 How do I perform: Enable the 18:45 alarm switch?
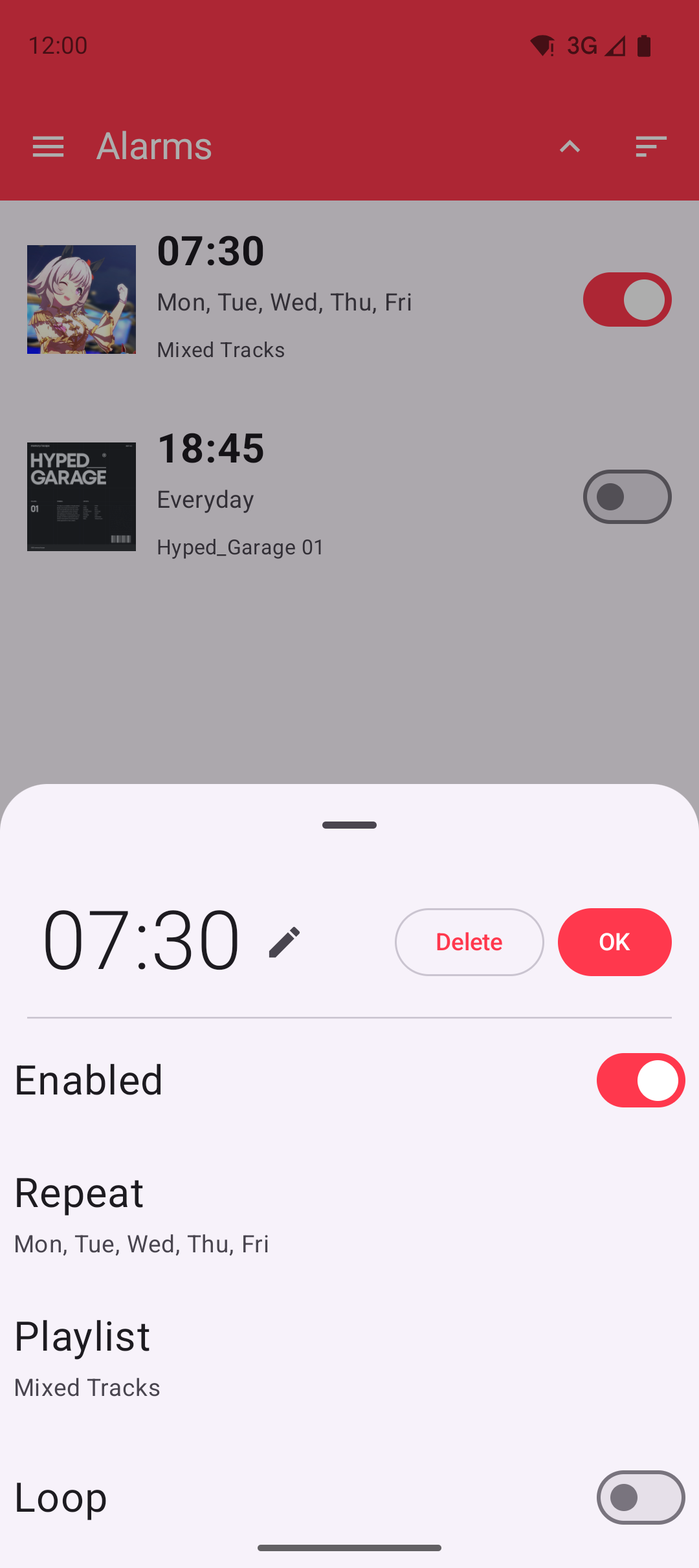click(x=627, y=497)
